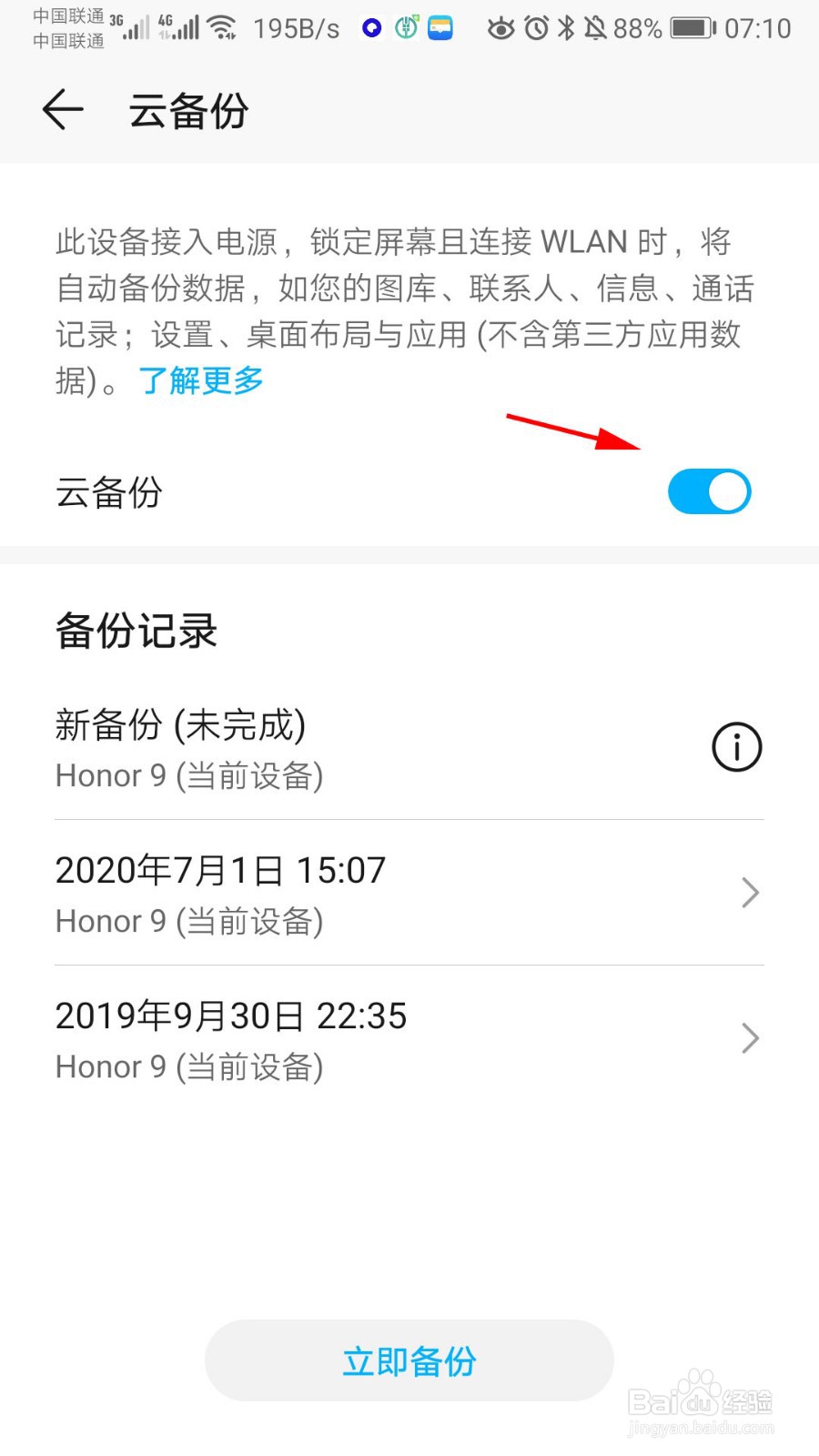Tap the VPN status bar icon
The width and height of the screenshot is (819, 1456).
tap(371, 28)
